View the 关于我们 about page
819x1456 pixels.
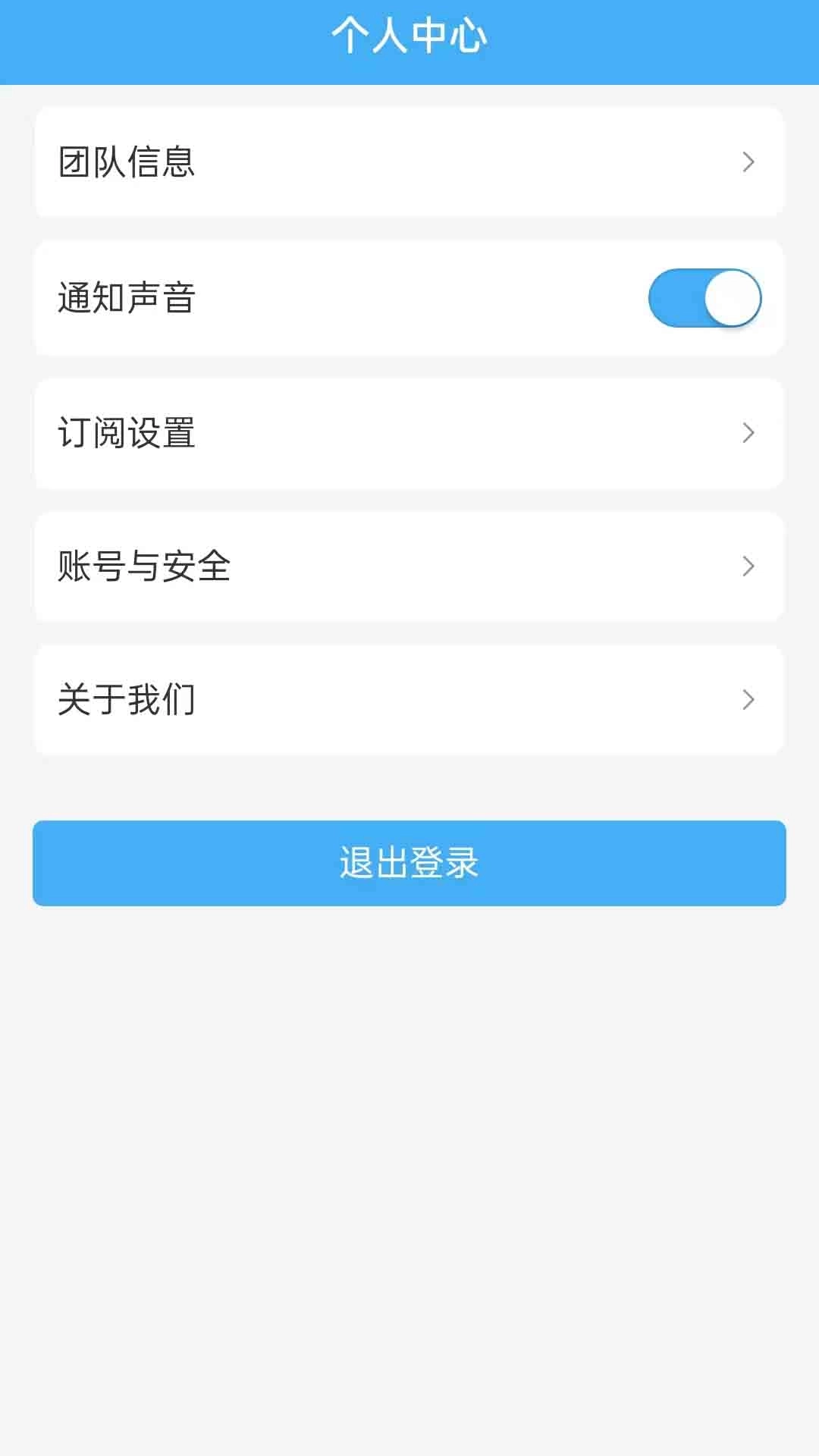[x=409, y=699]
